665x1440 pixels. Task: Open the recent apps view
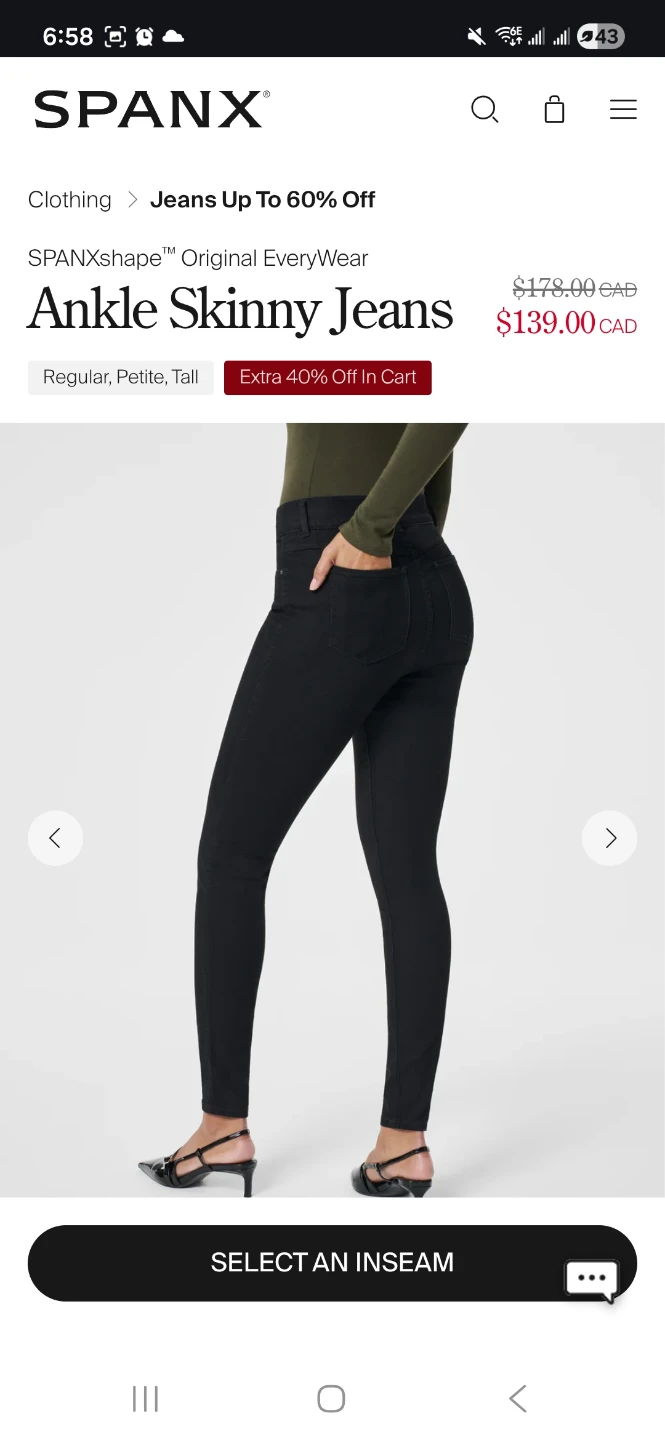[x=146, y=1398]
